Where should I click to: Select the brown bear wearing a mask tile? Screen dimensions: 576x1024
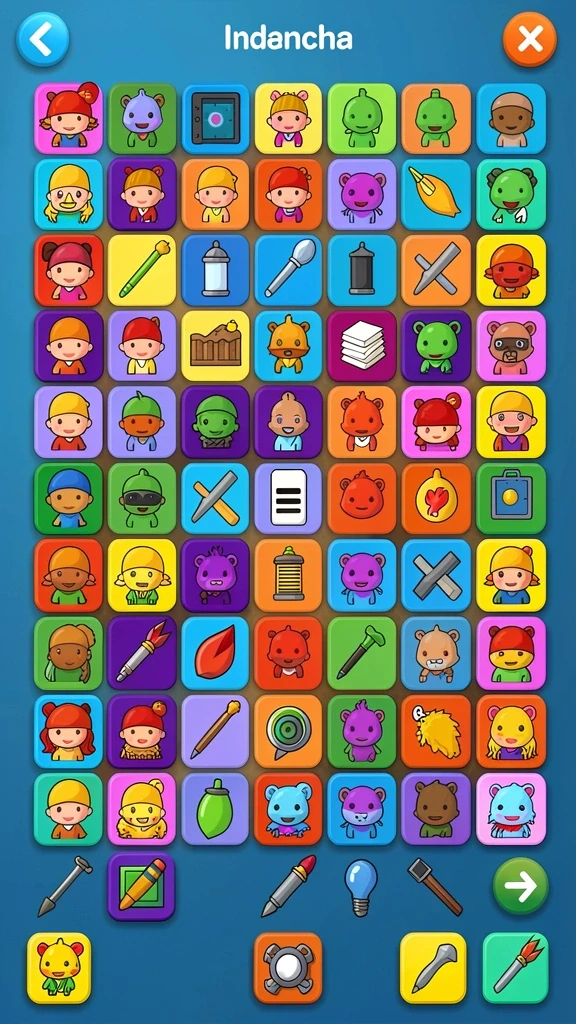tap(511, 345)
